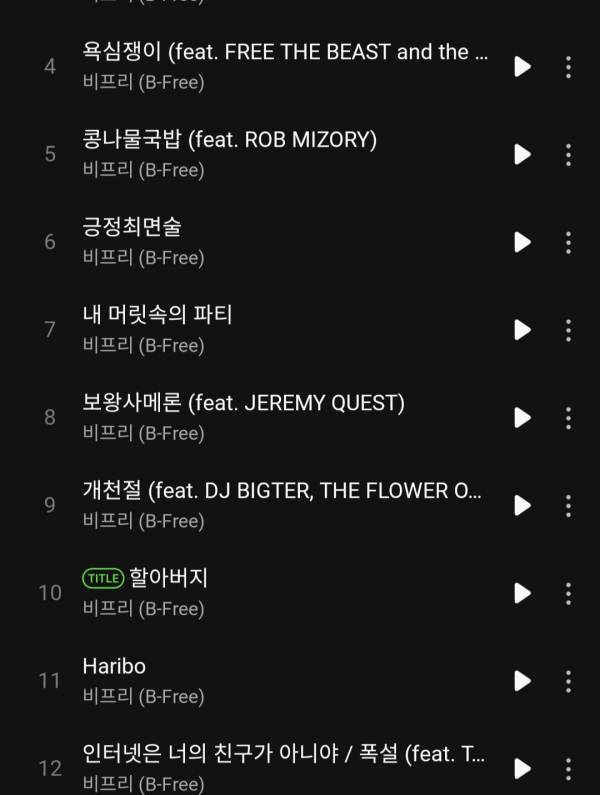Play 보왕사메론 feat. JEREMY QUEST
600x795 pixels.
[522, 417]
